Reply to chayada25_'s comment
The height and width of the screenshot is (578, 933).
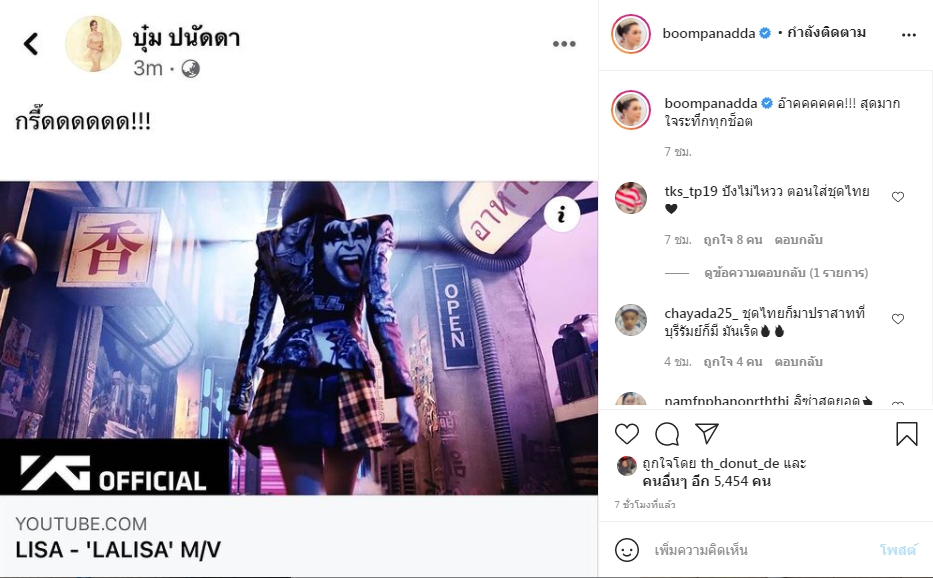(x=797, y=361)
